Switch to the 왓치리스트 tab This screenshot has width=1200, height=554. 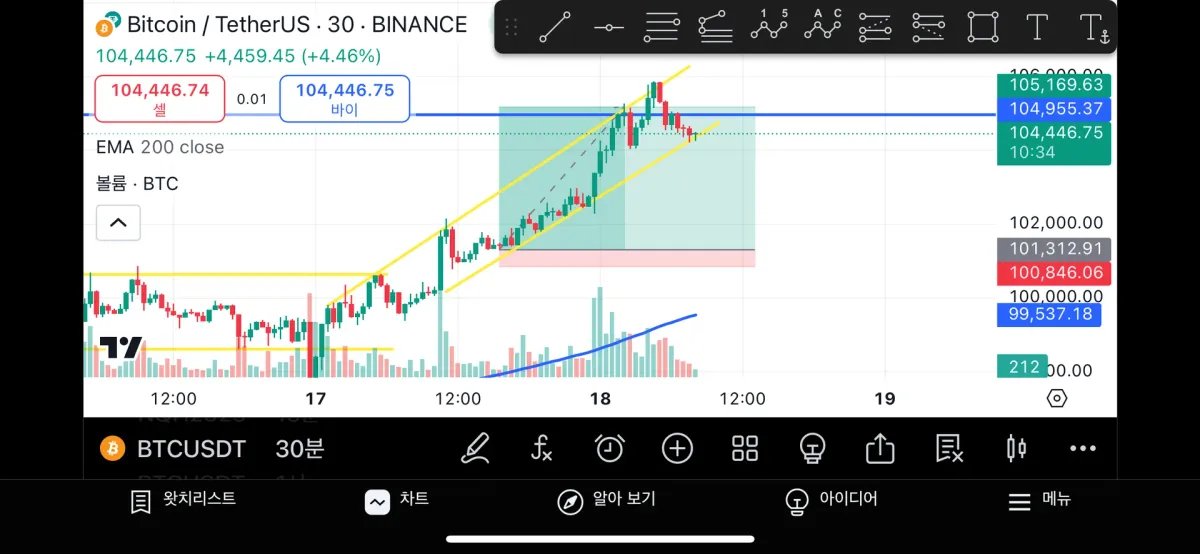click(183, 501)
